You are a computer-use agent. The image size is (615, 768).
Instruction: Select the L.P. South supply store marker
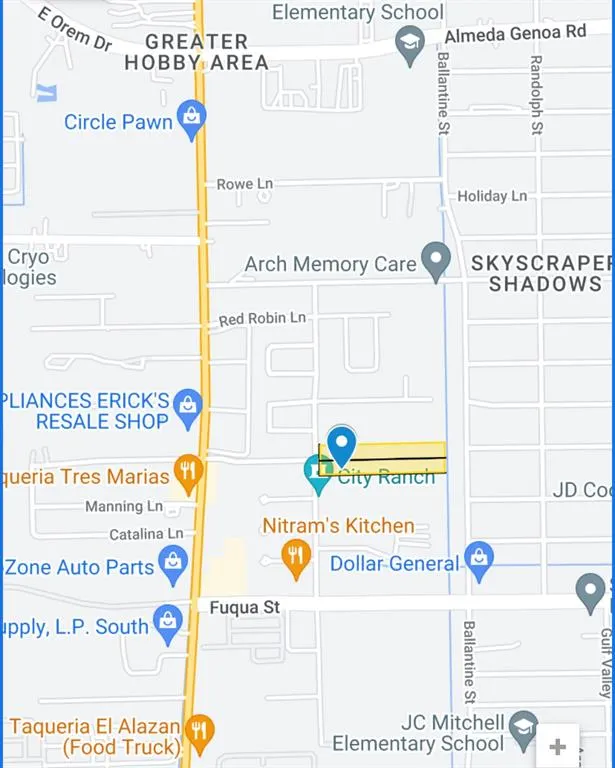point(167,624)
